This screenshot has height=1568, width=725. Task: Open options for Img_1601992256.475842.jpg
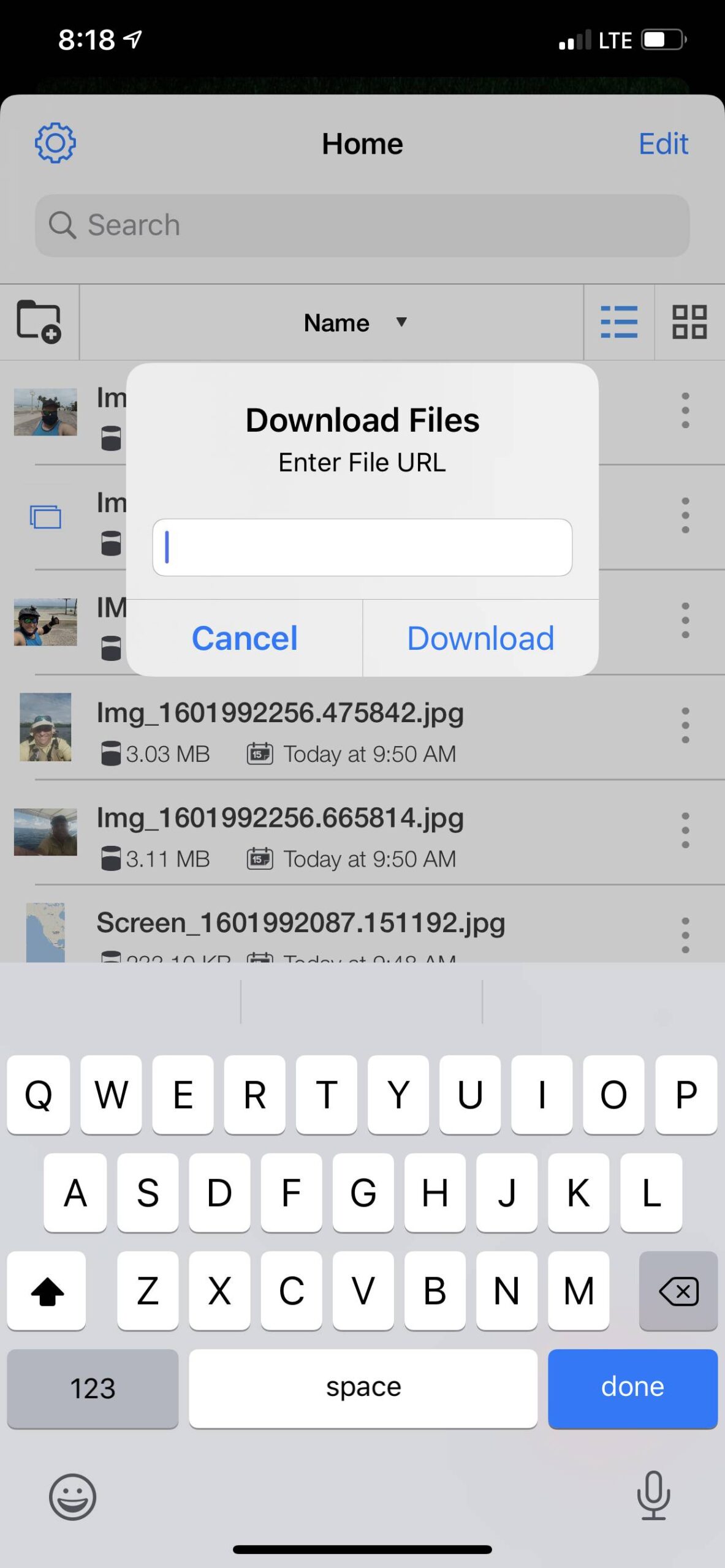(x=685, y=726)
